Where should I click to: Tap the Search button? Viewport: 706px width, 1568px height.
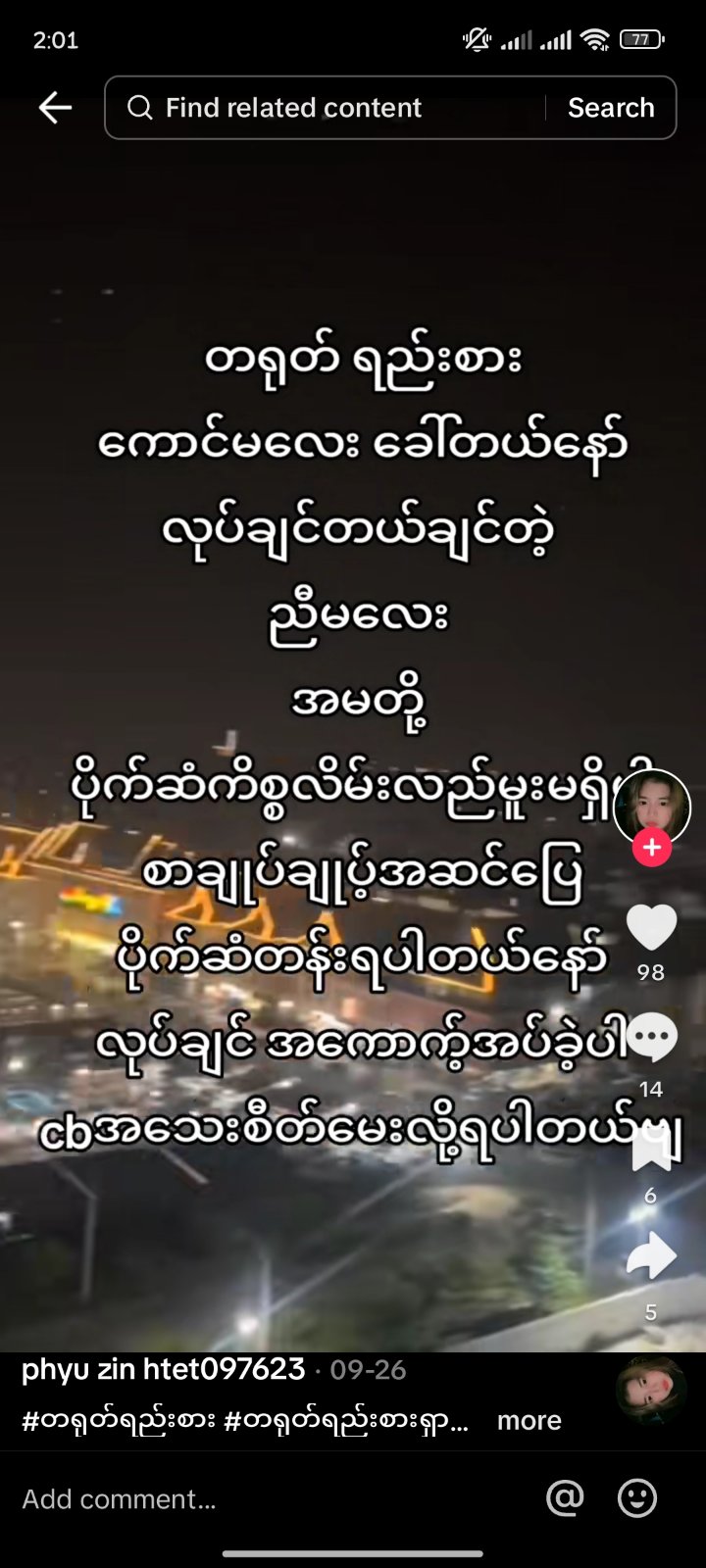point(610,108)
